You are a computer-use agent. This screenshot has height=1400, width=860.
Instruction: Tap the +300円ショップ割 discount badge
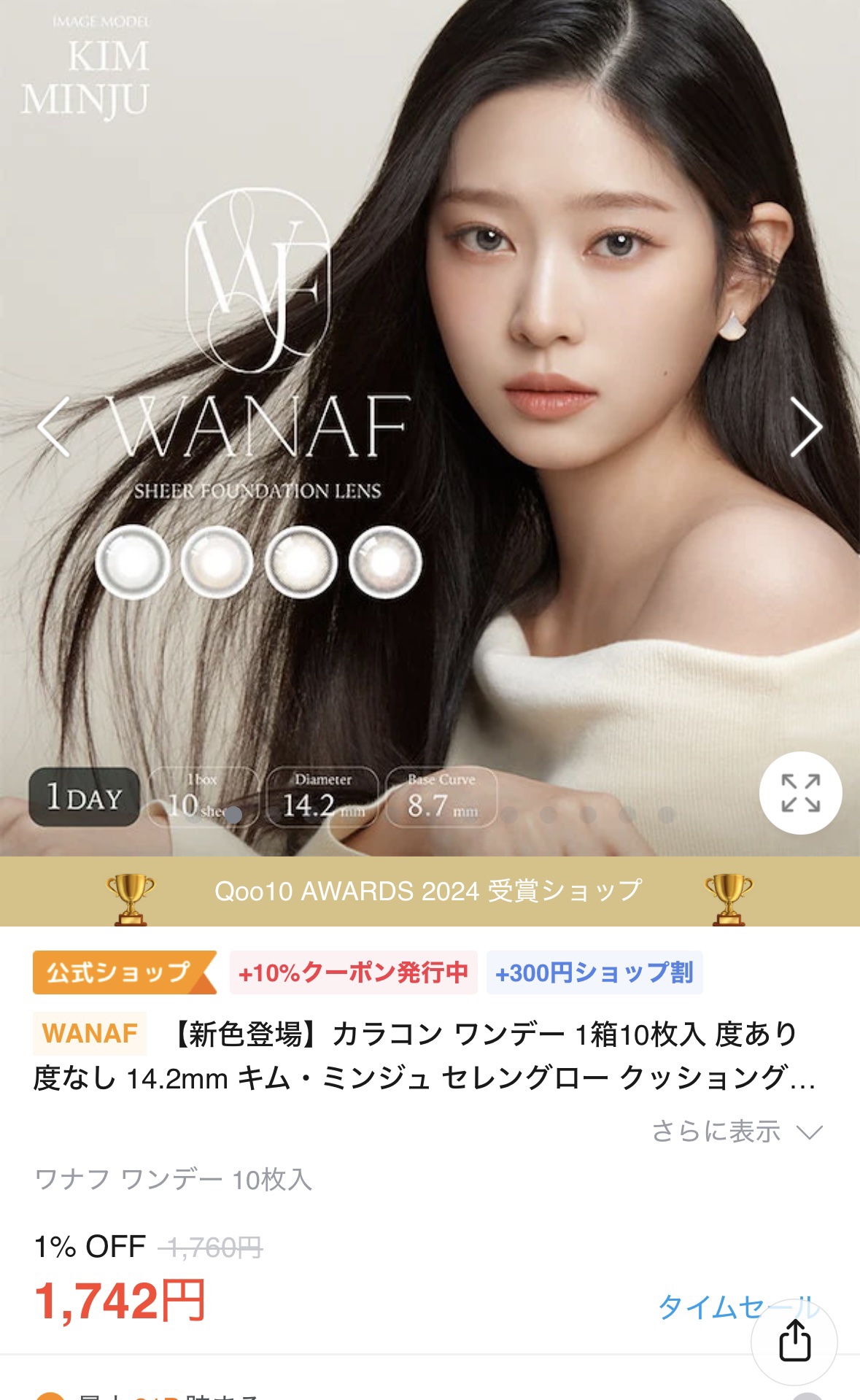[x=594, y=972]
